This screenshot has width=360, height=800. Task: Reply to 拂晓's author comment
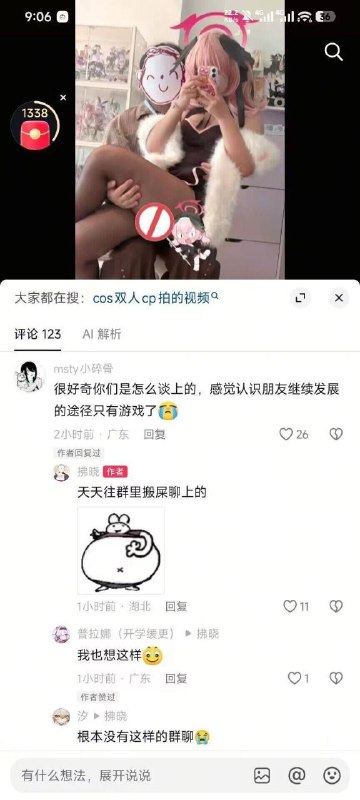click(176, 606)
